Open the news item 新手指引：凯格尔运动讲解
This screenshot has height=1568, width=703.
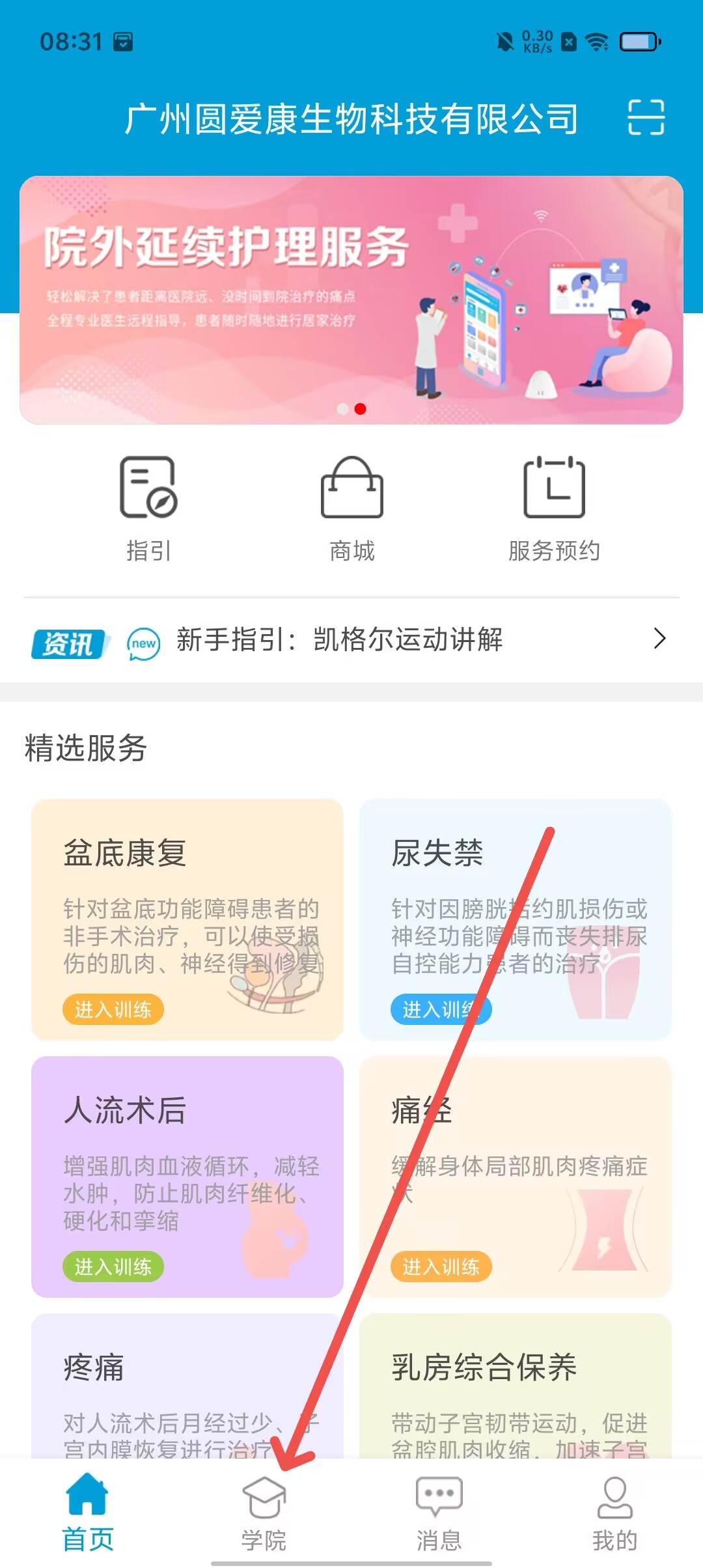351,639
